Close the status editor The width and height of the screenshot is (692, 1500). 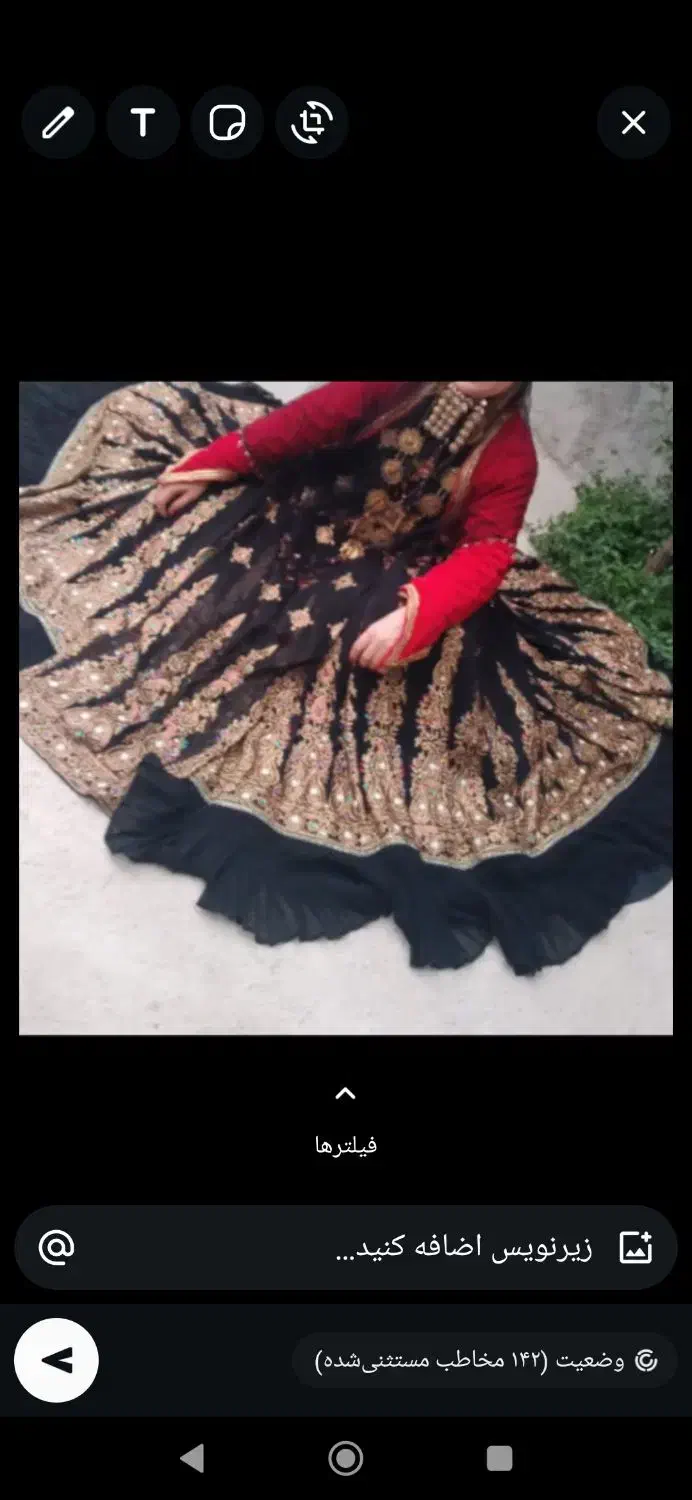634,123
